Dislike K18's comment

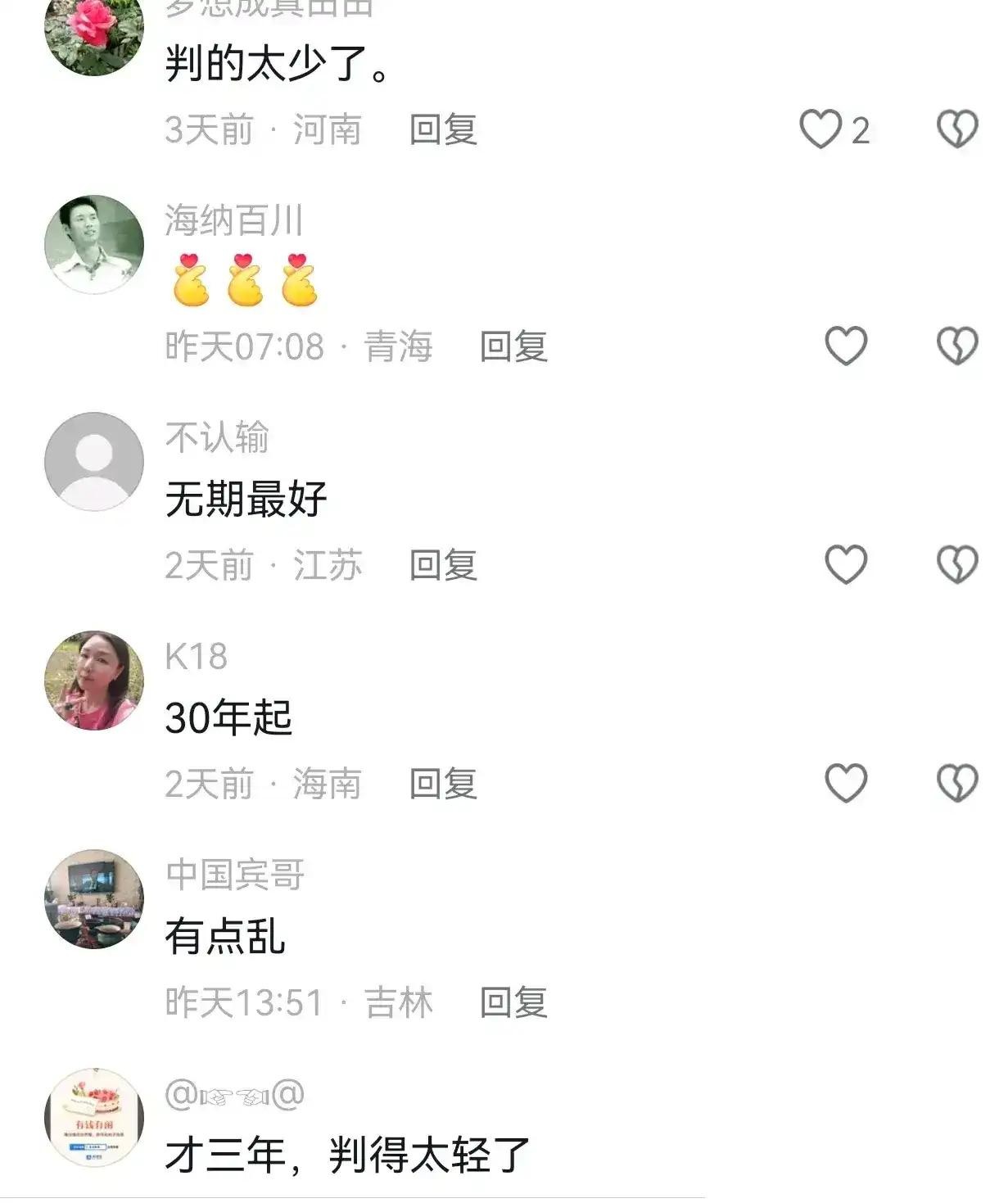(957, 784)
